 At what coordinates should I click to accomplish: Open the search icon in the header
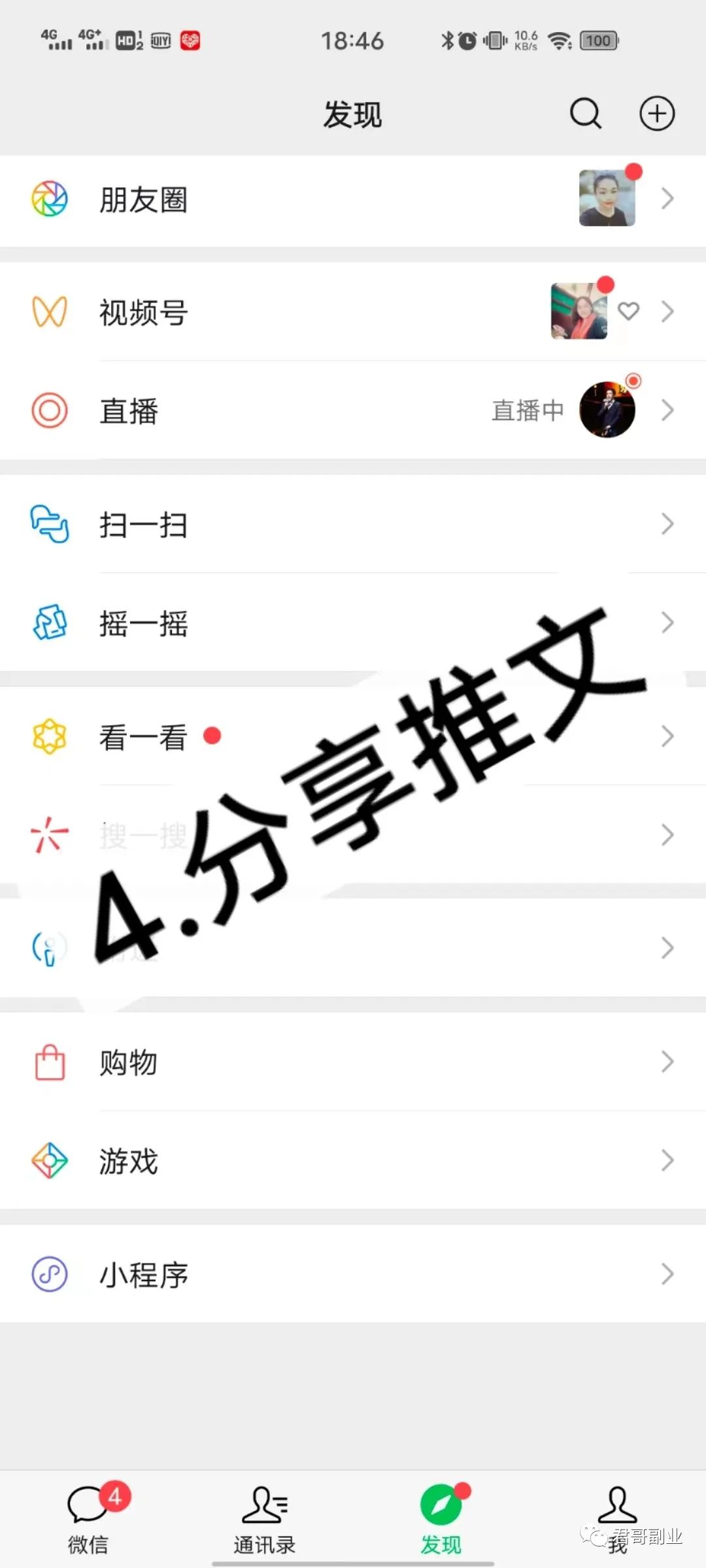click(585, 114)
